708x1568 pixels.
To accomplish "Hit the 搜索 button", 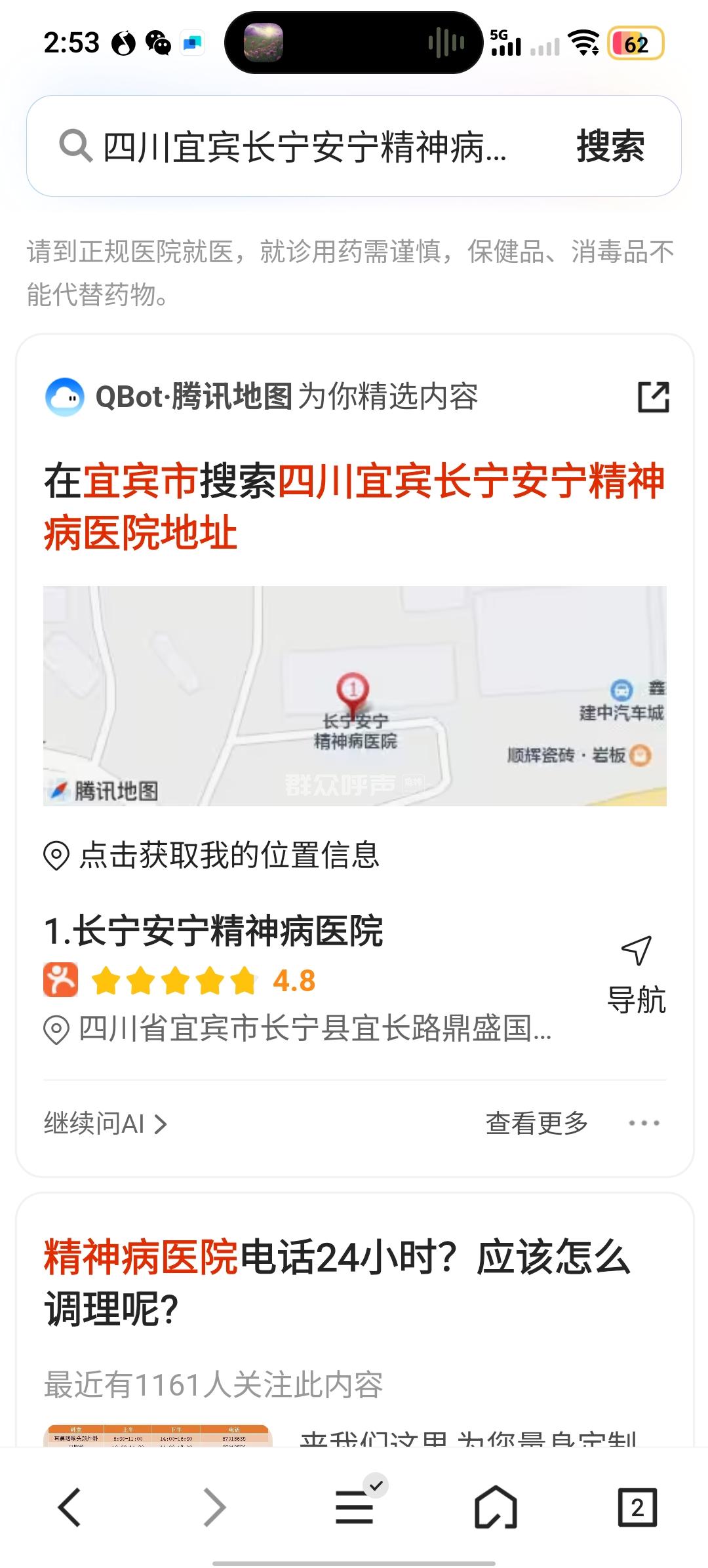I will click(x=610, y=146).
